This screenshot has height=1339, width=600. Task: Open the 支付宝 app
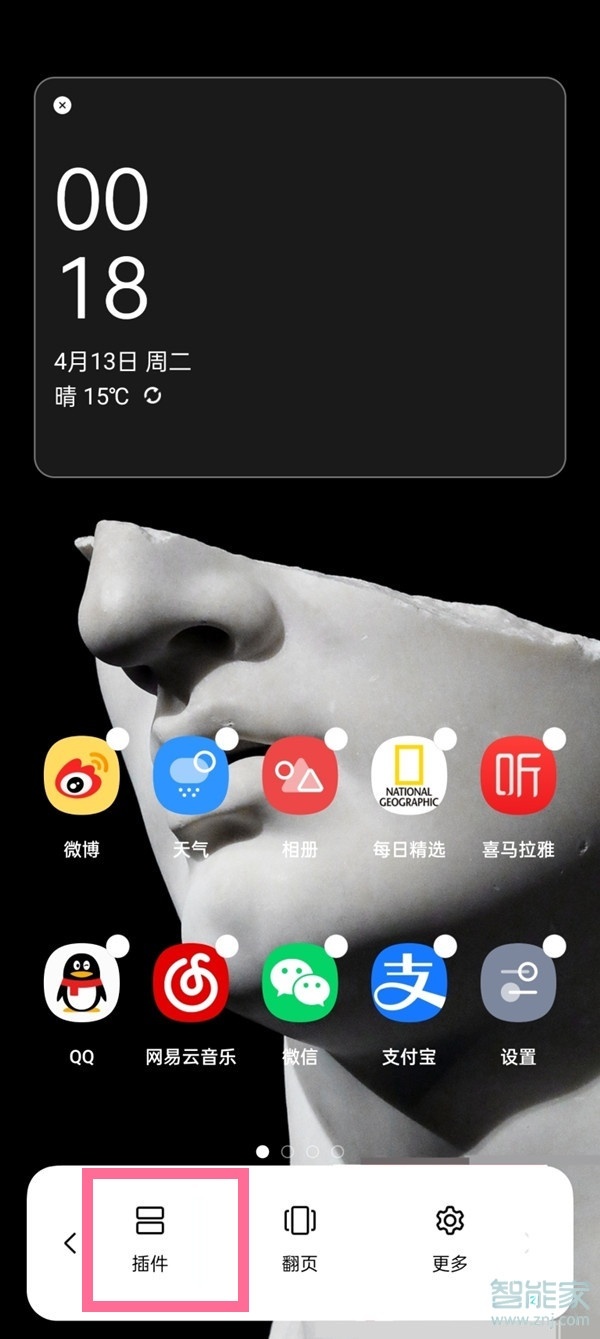tap(408, 985)
